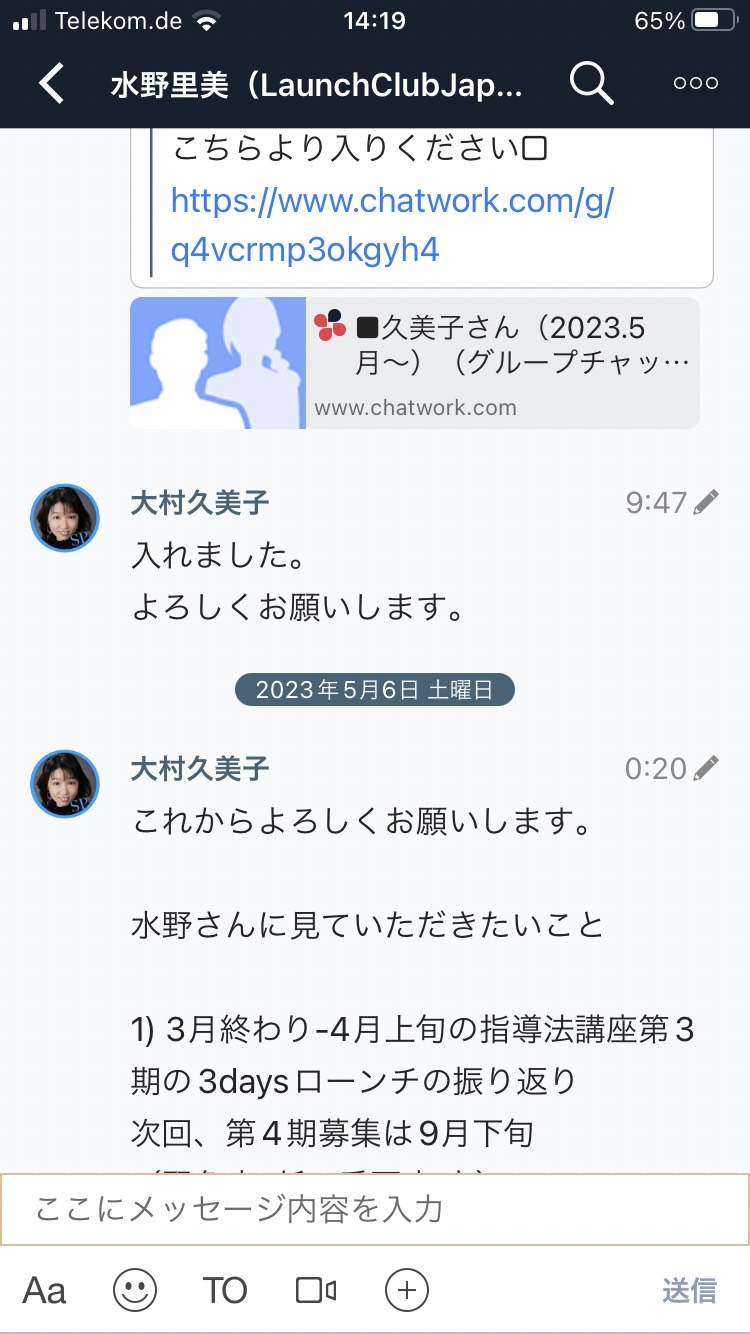Edit the 9:47 message with the pencil
This screenshot has height=1334, width=750.
(x=706, y=502)
